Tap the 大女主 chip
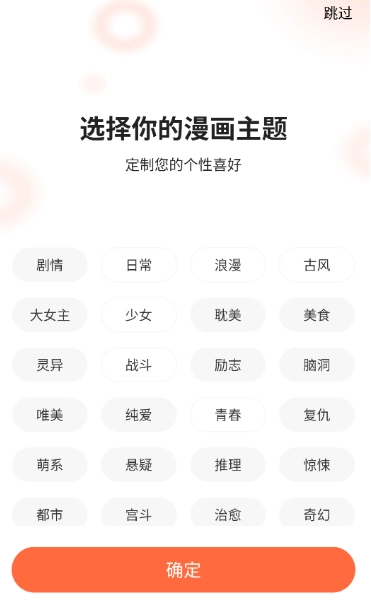Image resolution: width=371 pixels, height=605 pixels. pyautogui.click(x=50, y=315)
